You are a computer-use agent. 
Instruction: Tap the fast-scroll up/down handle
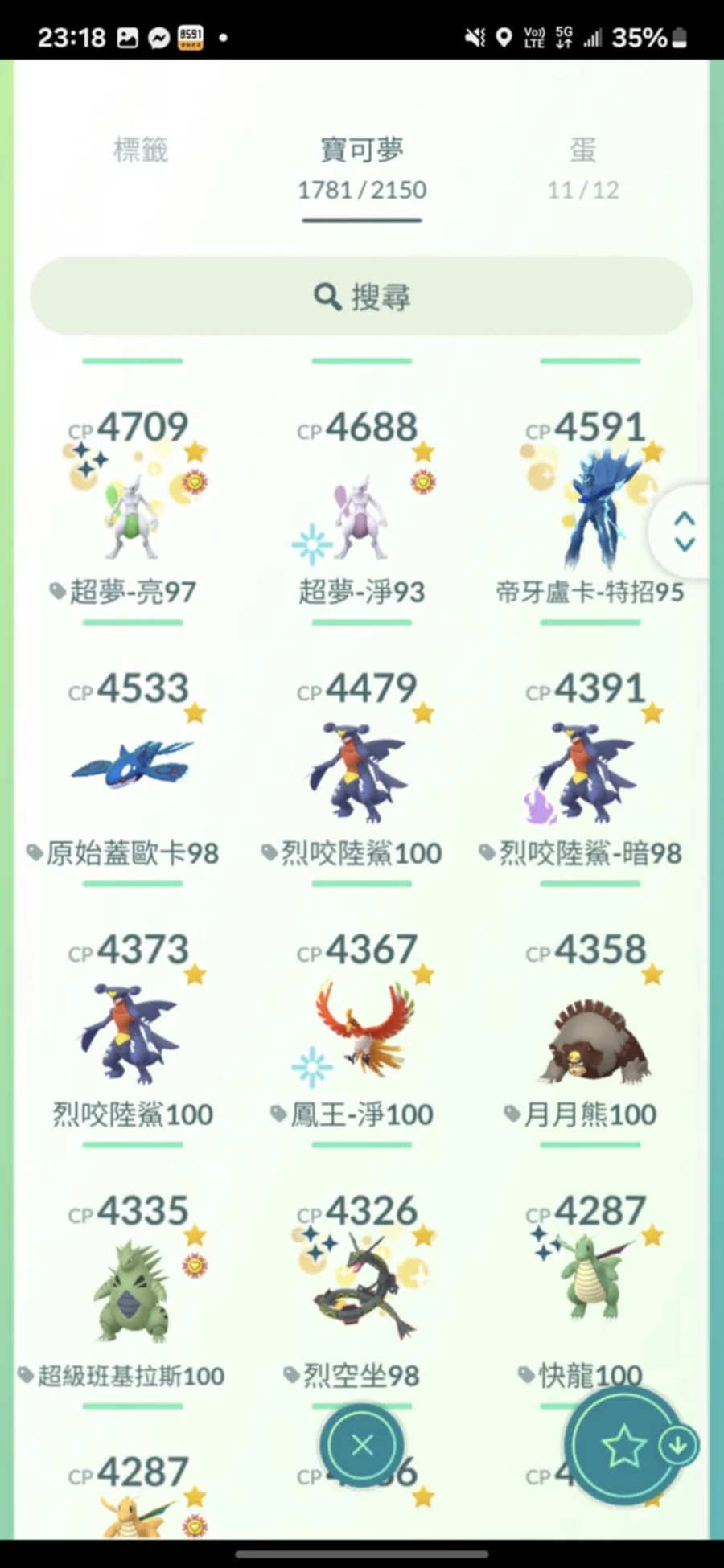685,531
